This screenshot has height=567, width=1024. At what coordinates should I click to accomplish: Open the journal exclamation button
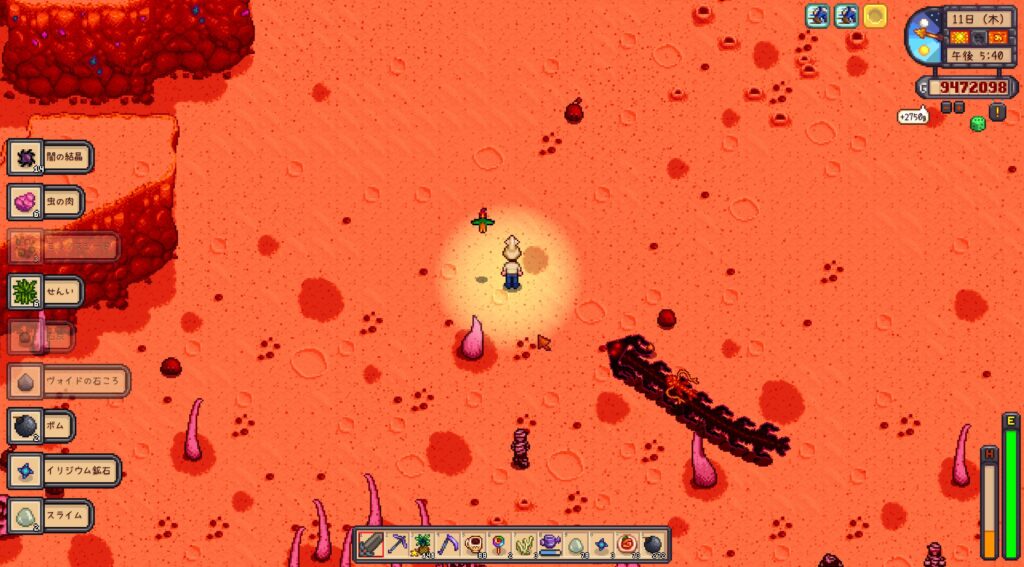point(997,112)
